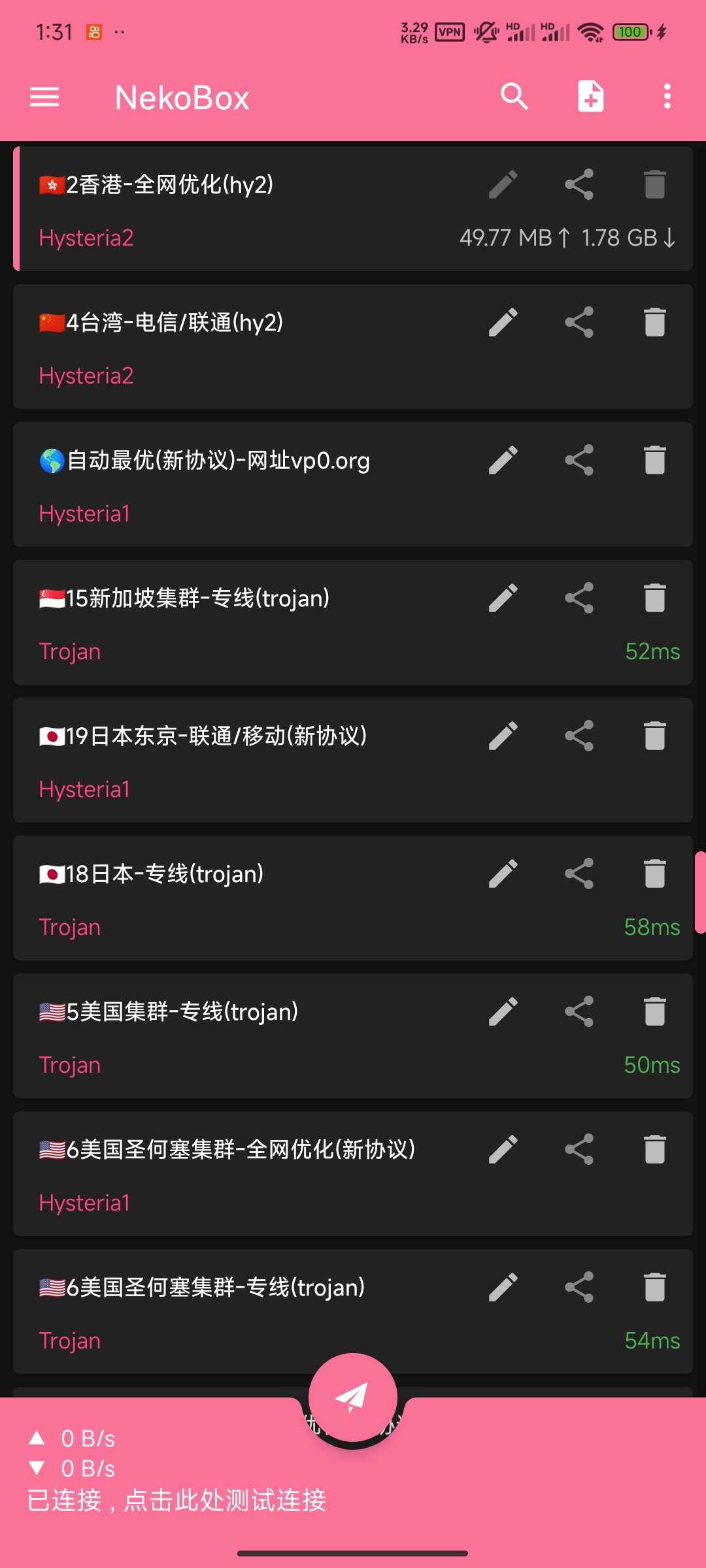Share the 4台湾-电信/联通(hy2) profile
This screenshot has height=1568, width=706.
pos(579,322)
